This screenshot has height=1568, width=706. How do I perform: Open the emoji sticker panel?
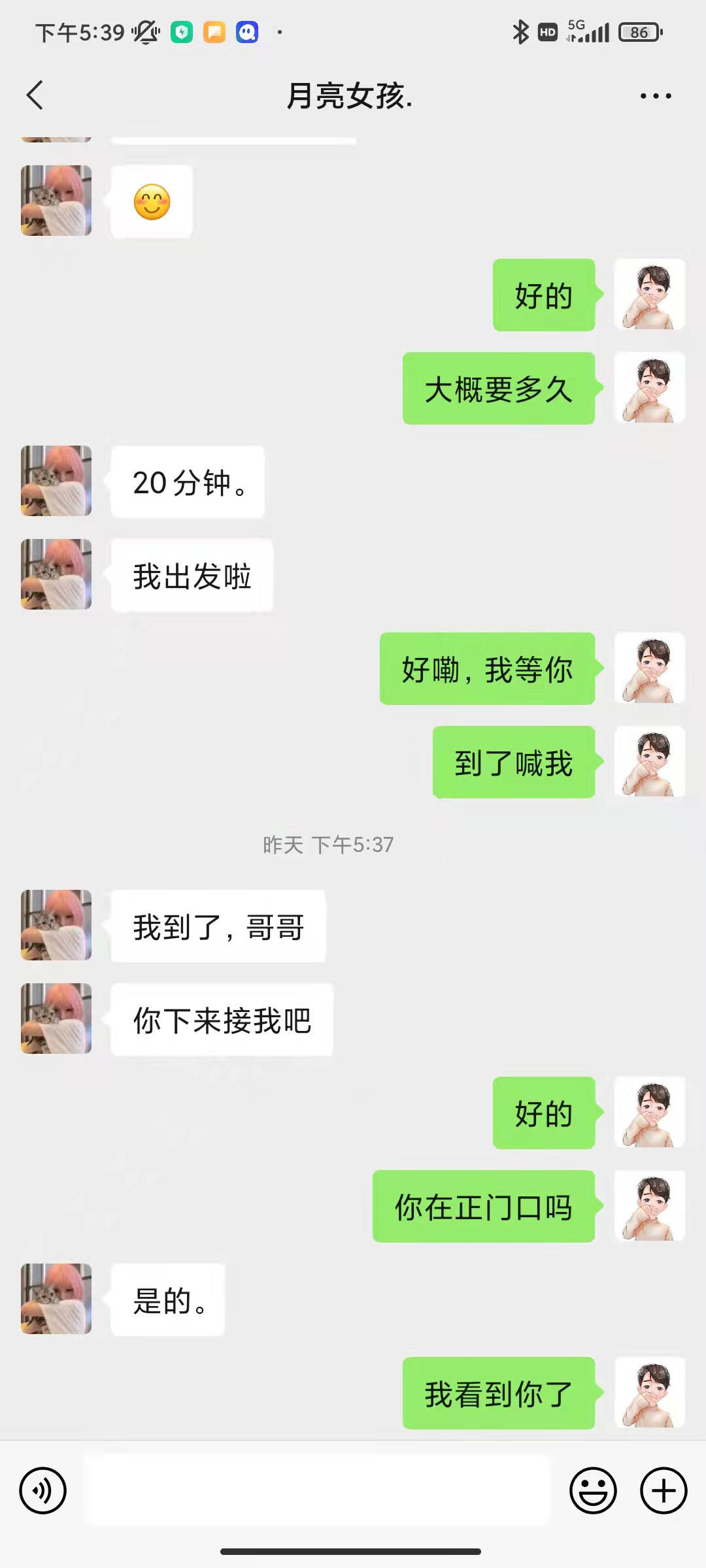pyautogui.click(x=593, y=1490)
